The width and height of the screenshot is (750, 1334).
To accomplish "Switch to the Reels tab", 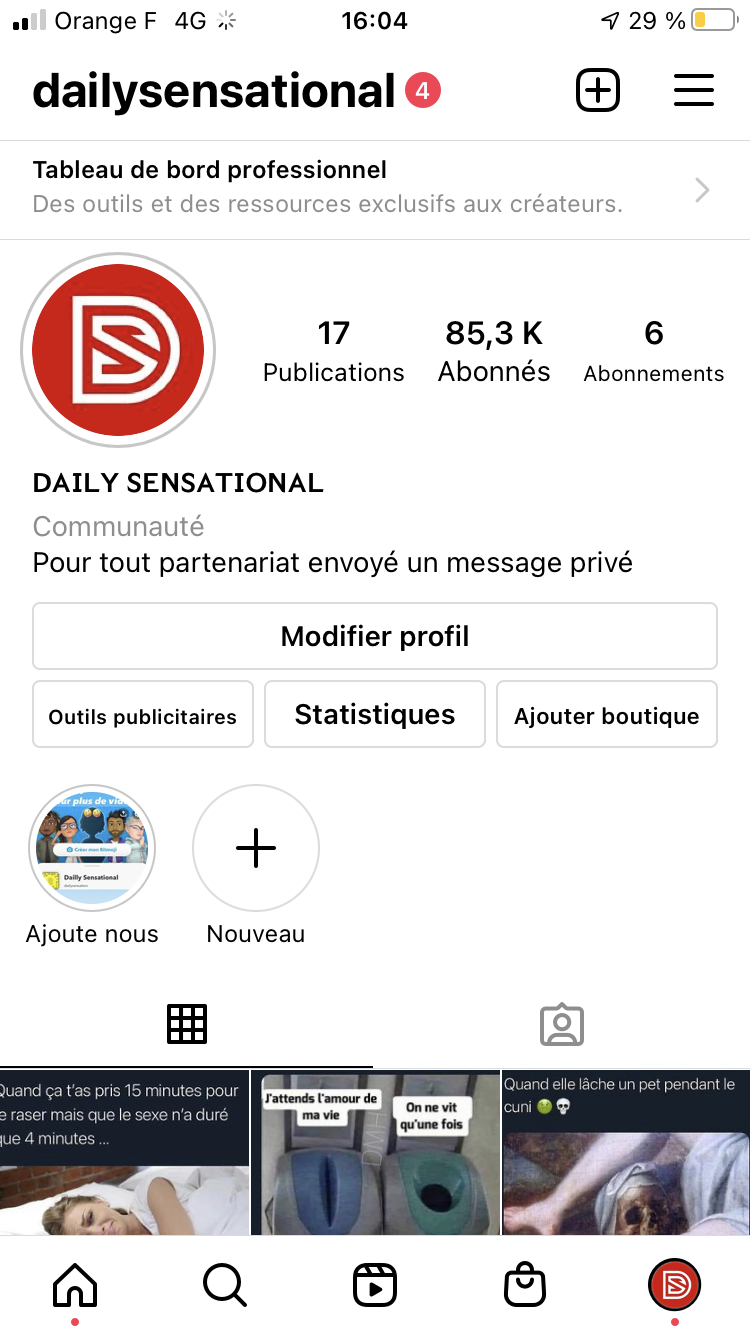I will pos(375,1285).
